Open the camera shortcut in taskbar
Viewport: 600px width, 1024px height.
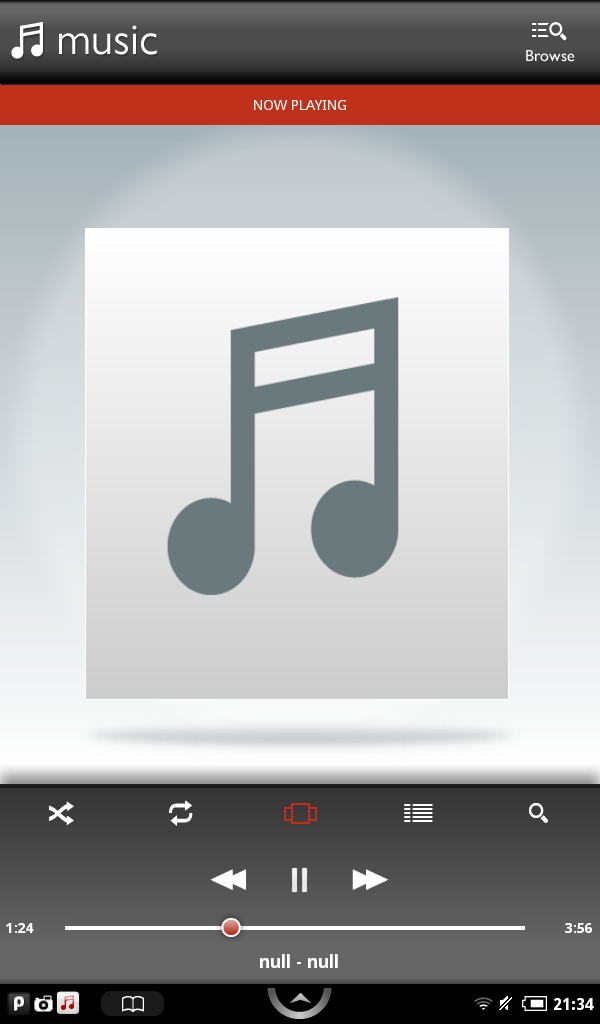43,1003
